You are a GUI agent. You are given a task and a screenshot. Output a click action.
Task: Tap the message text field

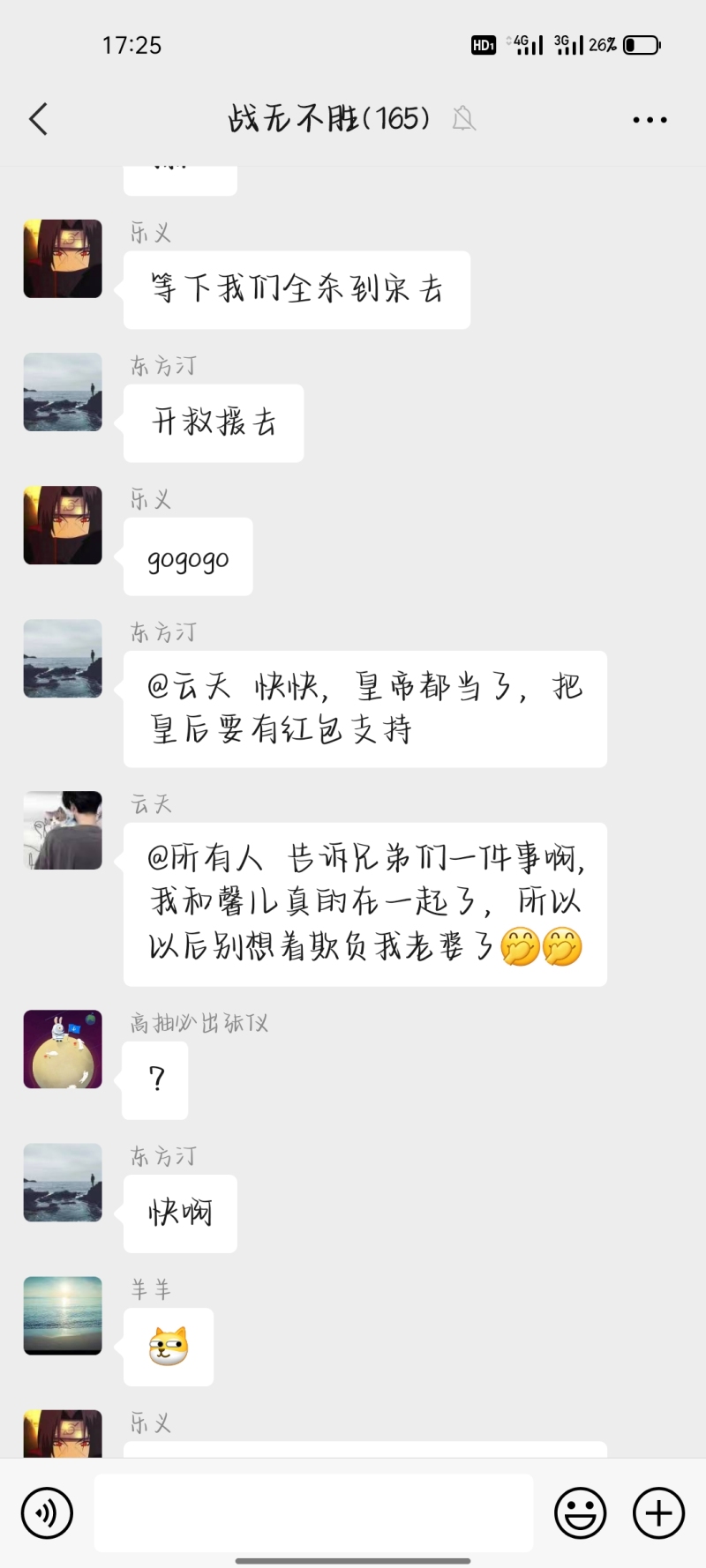tap(313, 1513)
